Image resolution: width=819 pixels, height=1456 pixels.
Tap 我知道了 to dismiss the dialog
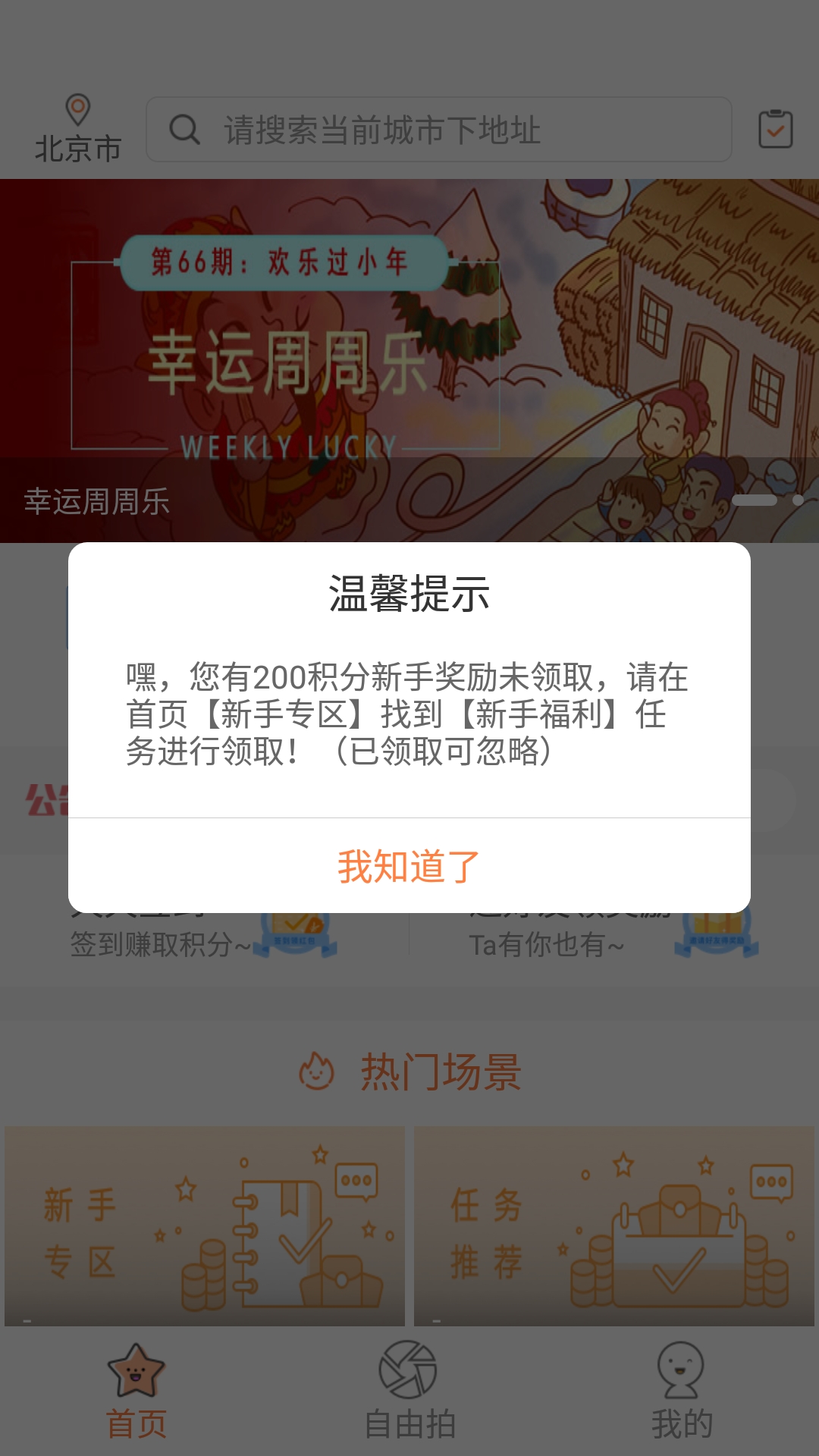pos(409,866)
